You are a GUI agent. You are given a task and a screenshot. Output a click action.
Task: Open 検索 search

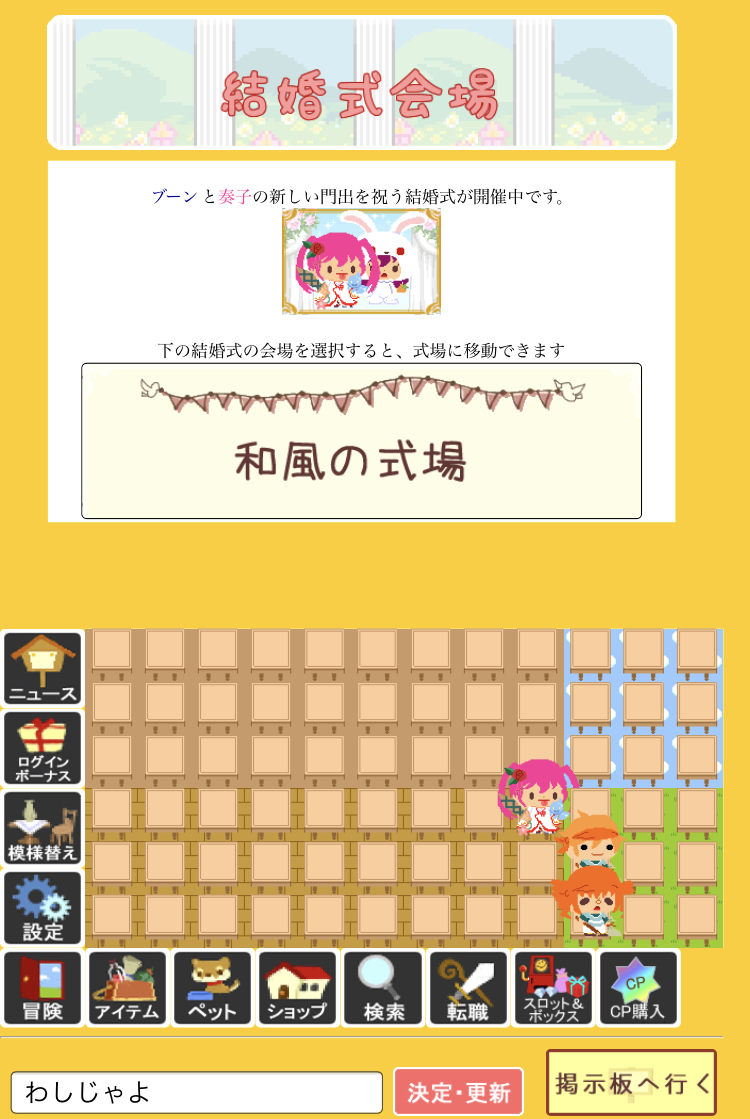[x=383, y=988]
